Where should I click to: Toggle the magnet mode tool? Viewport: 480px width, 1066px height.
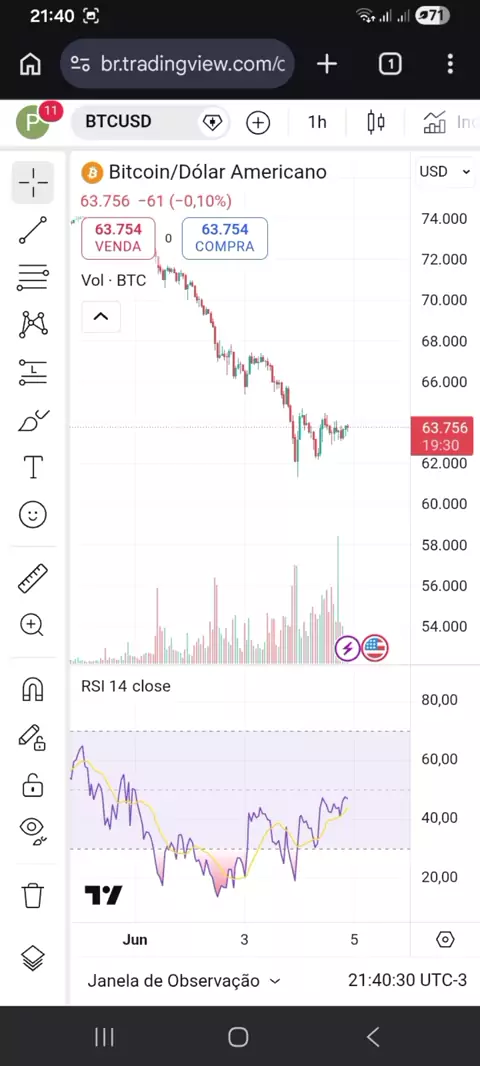click(x=33, y=689)
